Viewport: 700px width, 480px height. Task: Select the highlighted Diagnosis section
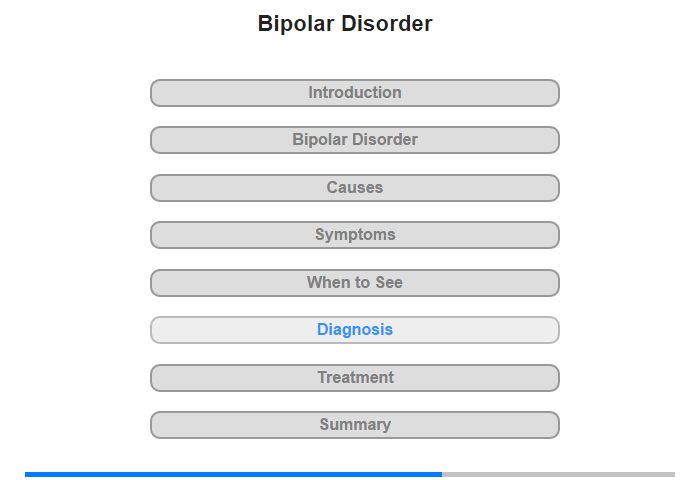coord(354,330)
